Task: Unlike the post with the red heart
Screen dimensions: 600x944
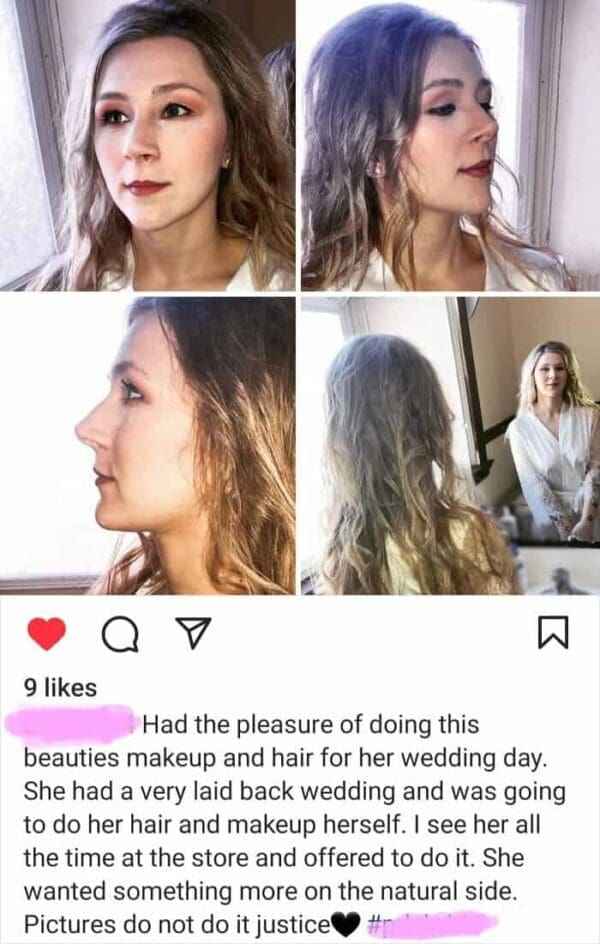Action: (46, 633)
